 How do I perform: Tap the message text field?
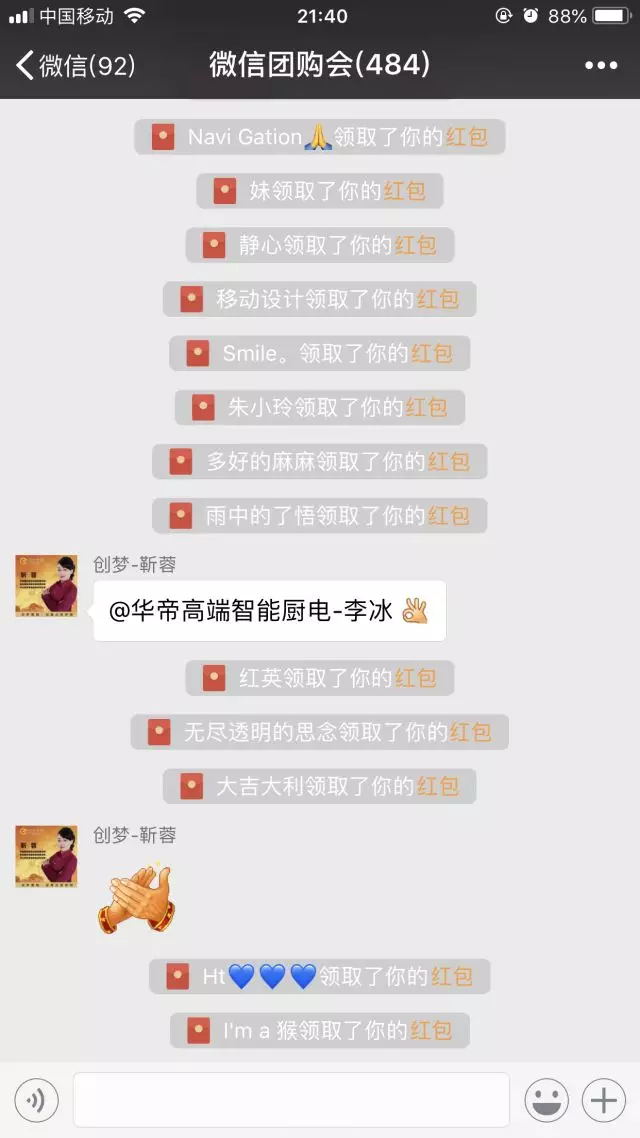coord(291,1100)
